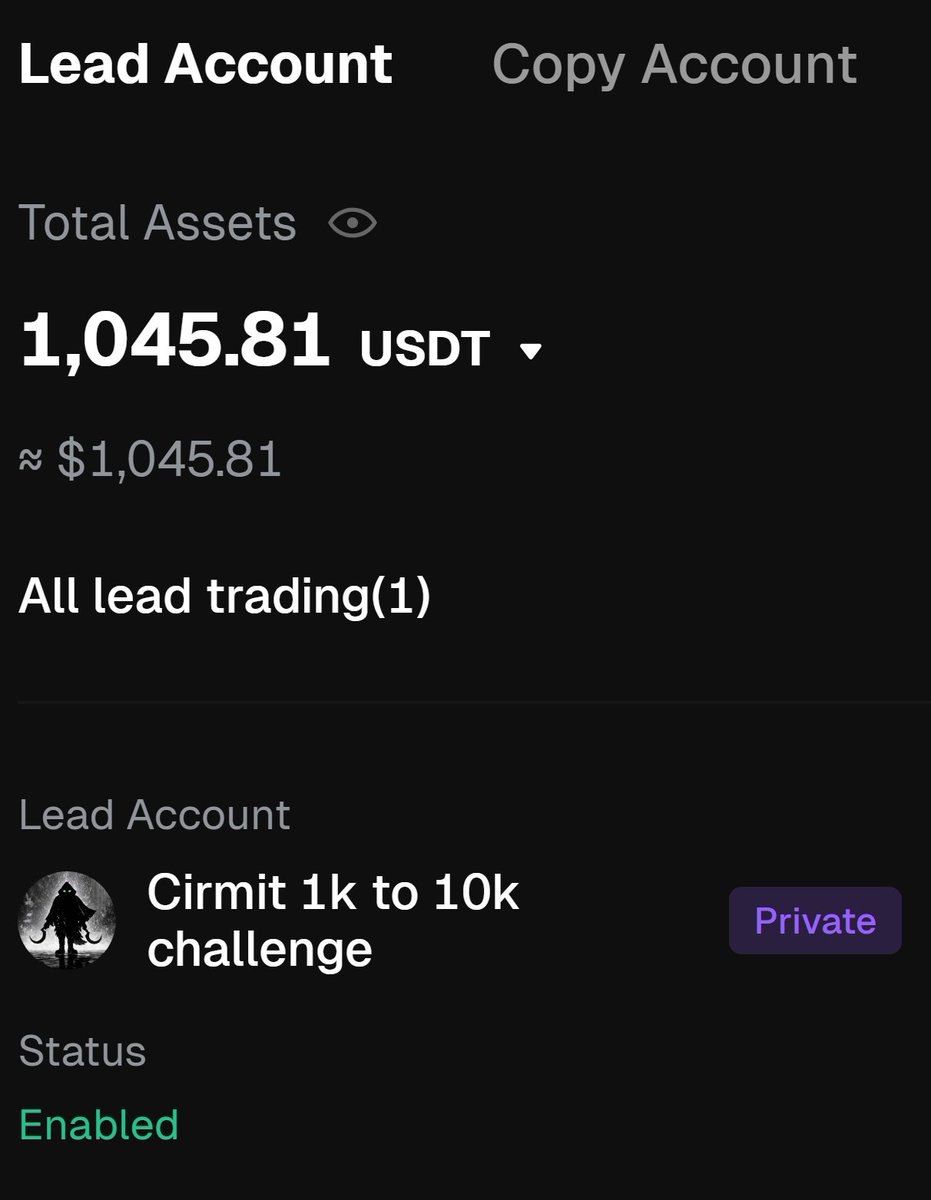Image resolution: width=931 pixels, height=1200 pixels.
Task: Hide total assets with the eye icon
Action: coord(352,223)
